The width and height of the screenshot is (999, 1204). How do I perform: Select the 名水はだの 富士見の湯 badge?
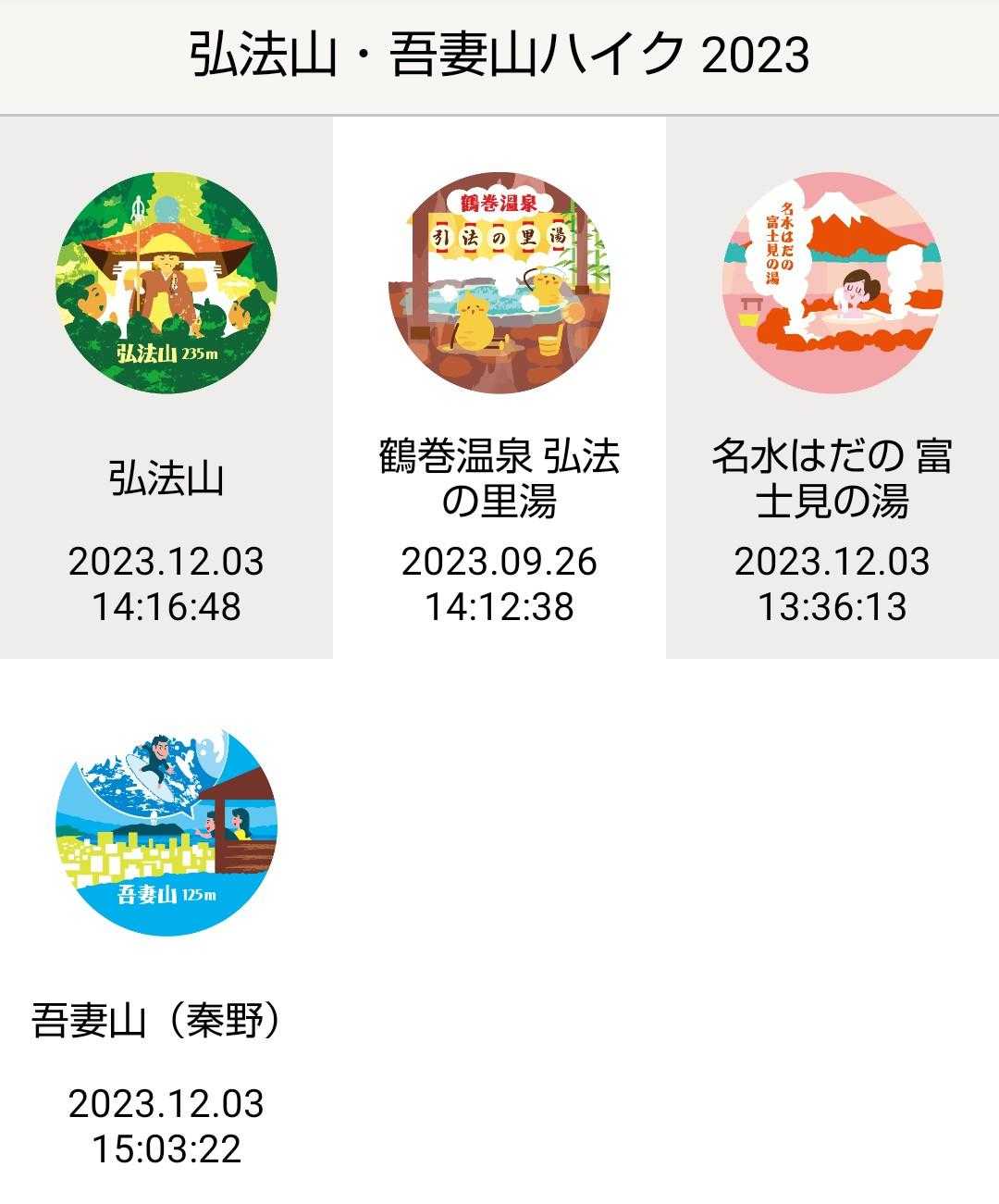[x=832, y=283]
